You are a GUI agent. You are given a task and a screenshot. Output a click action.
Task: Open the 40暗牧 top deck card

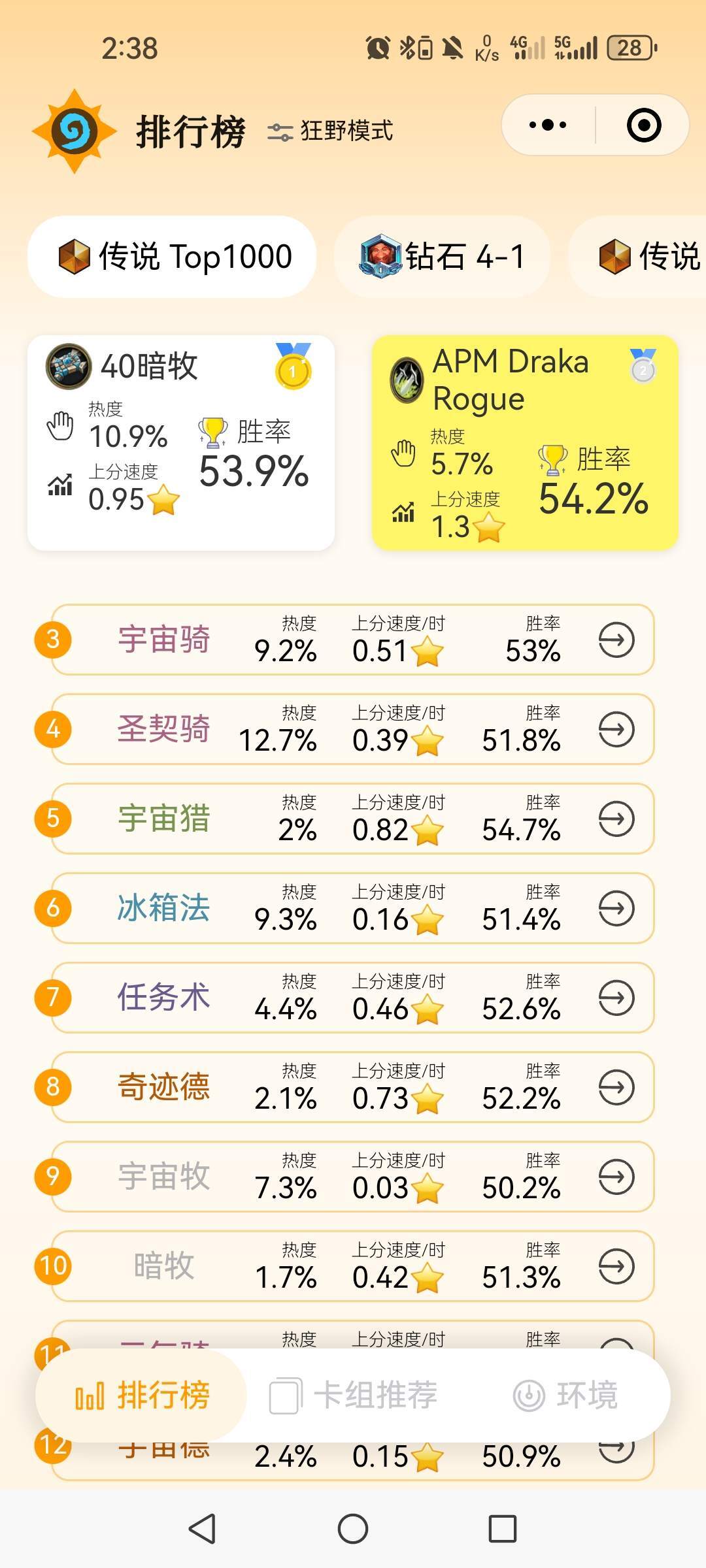pyautogui.click(x=181, y=442)
